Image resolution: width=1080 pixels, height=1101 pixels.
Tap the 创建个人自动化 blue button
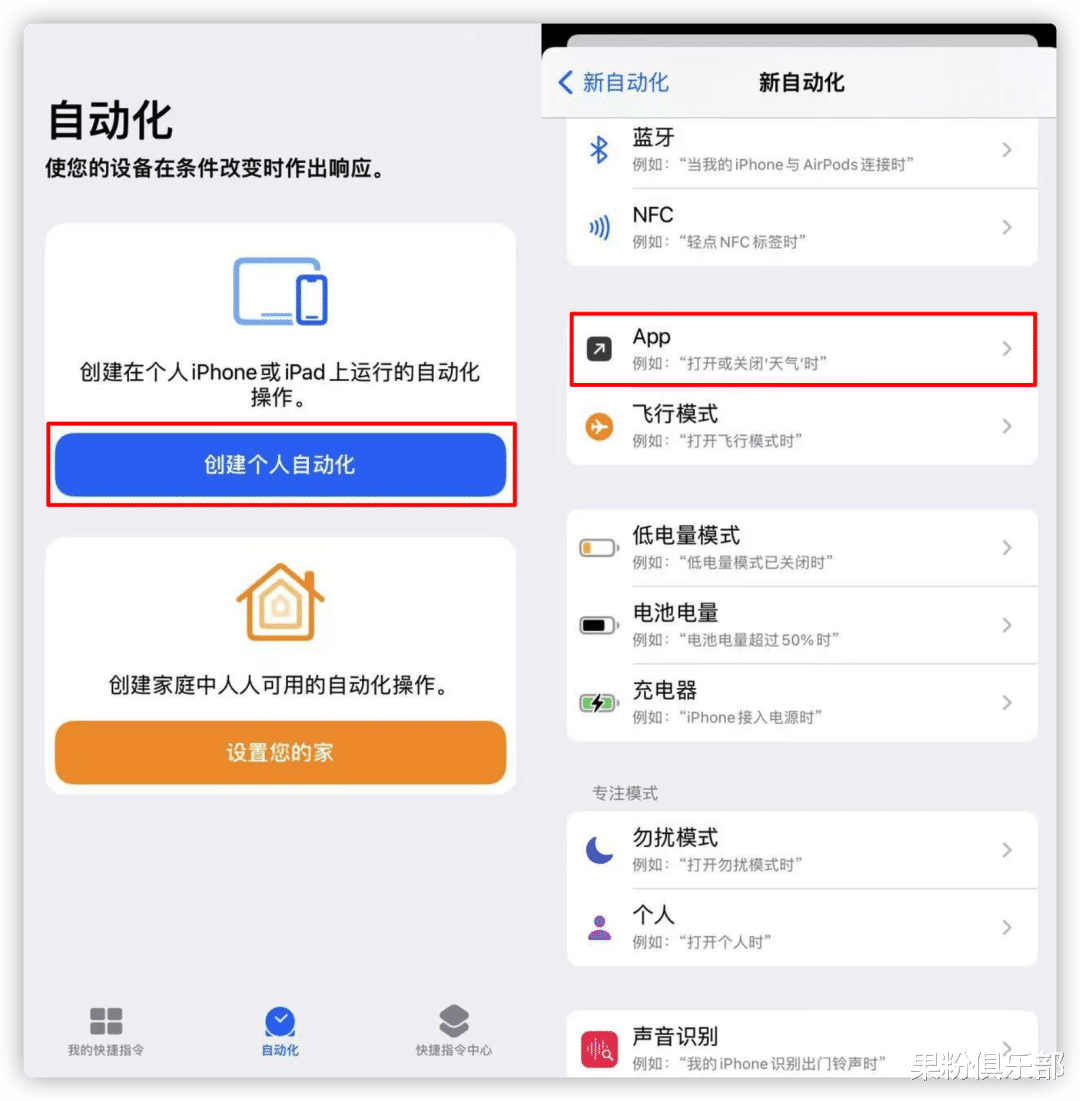[280, 465]
